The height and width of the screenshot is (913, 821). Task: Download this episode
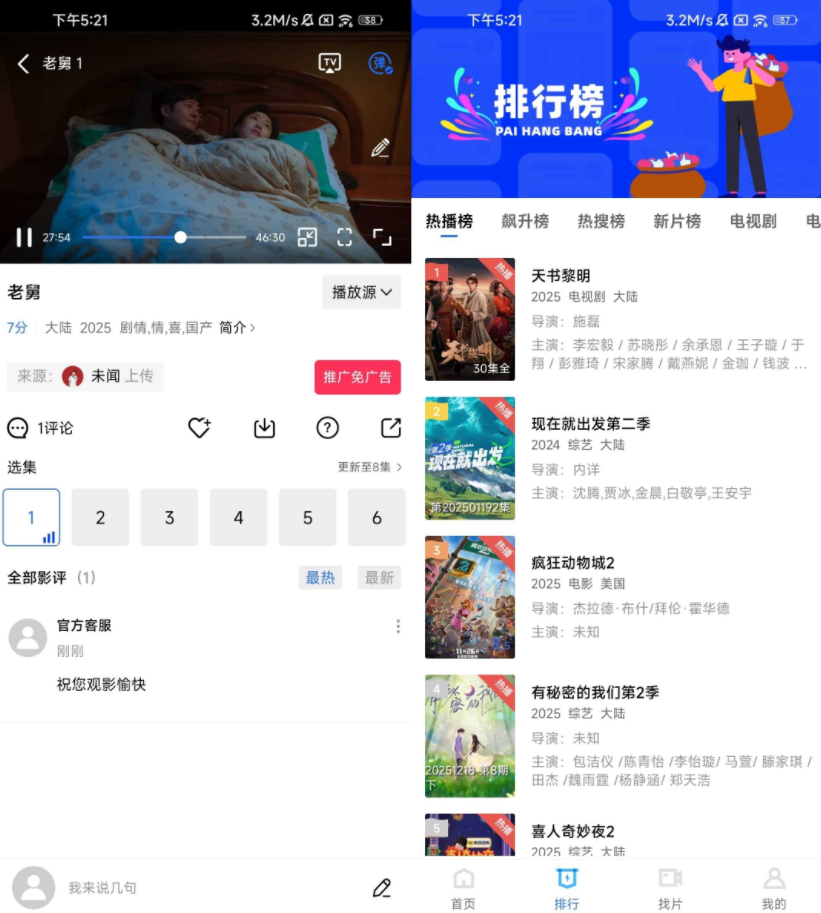(264, 428)
